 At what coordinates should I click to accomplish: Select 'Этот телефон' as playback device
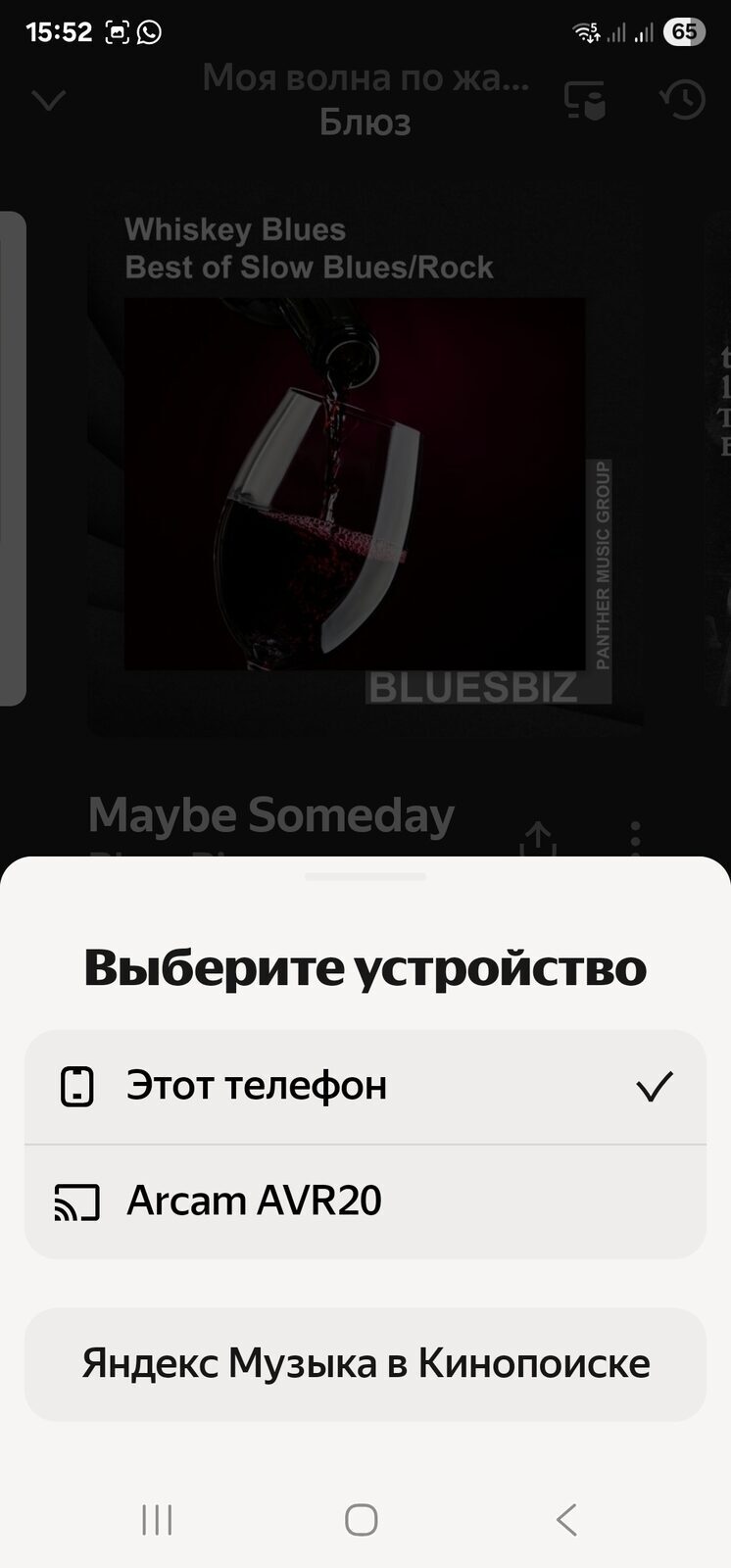[x=365, y=1087]
